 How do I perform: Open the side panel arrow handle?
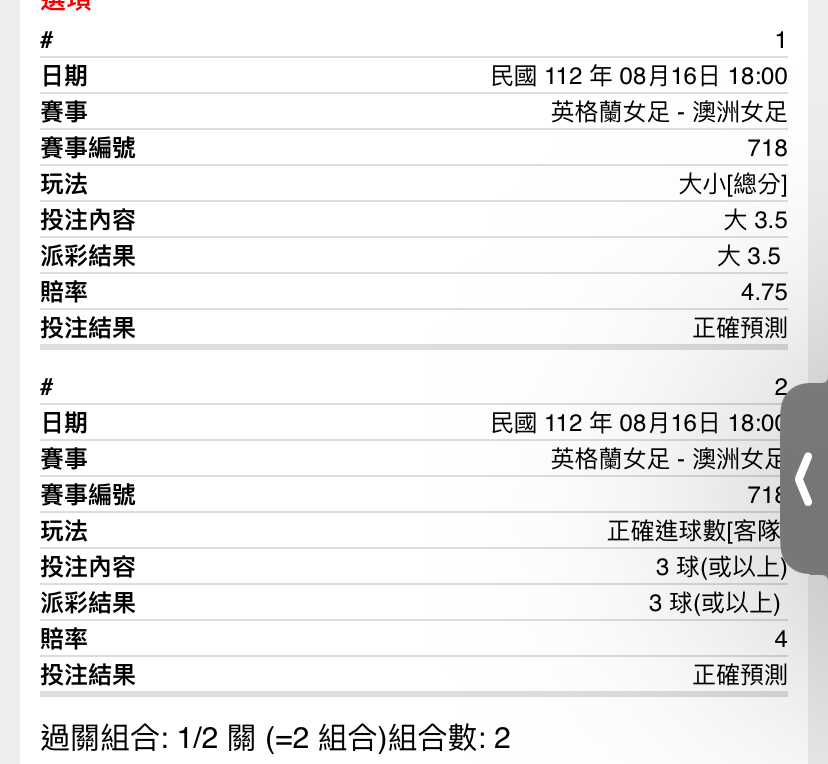coord(805,479)
